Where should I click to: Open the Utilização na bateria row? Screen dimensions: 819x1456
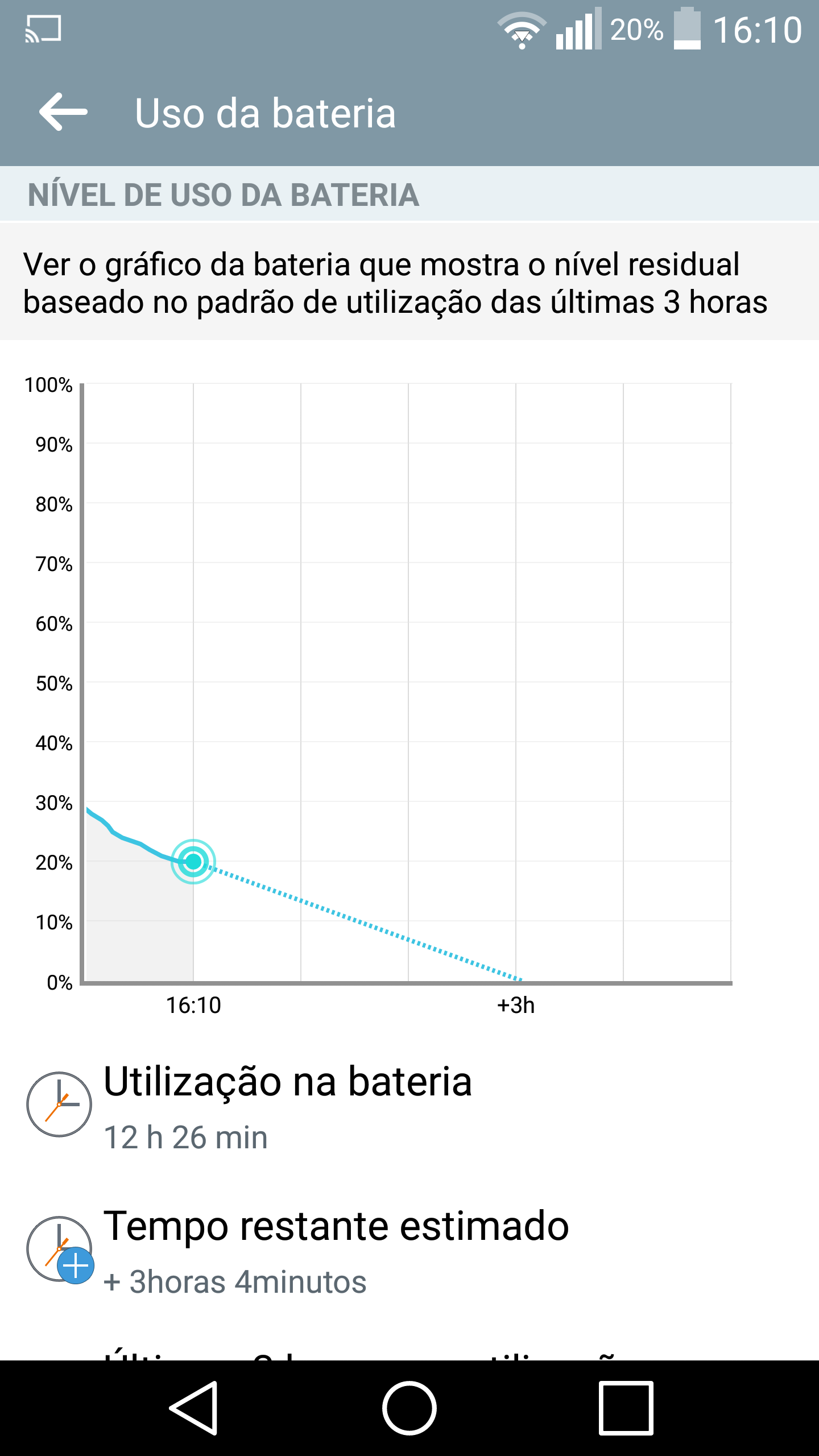(x=409, y=1106)
